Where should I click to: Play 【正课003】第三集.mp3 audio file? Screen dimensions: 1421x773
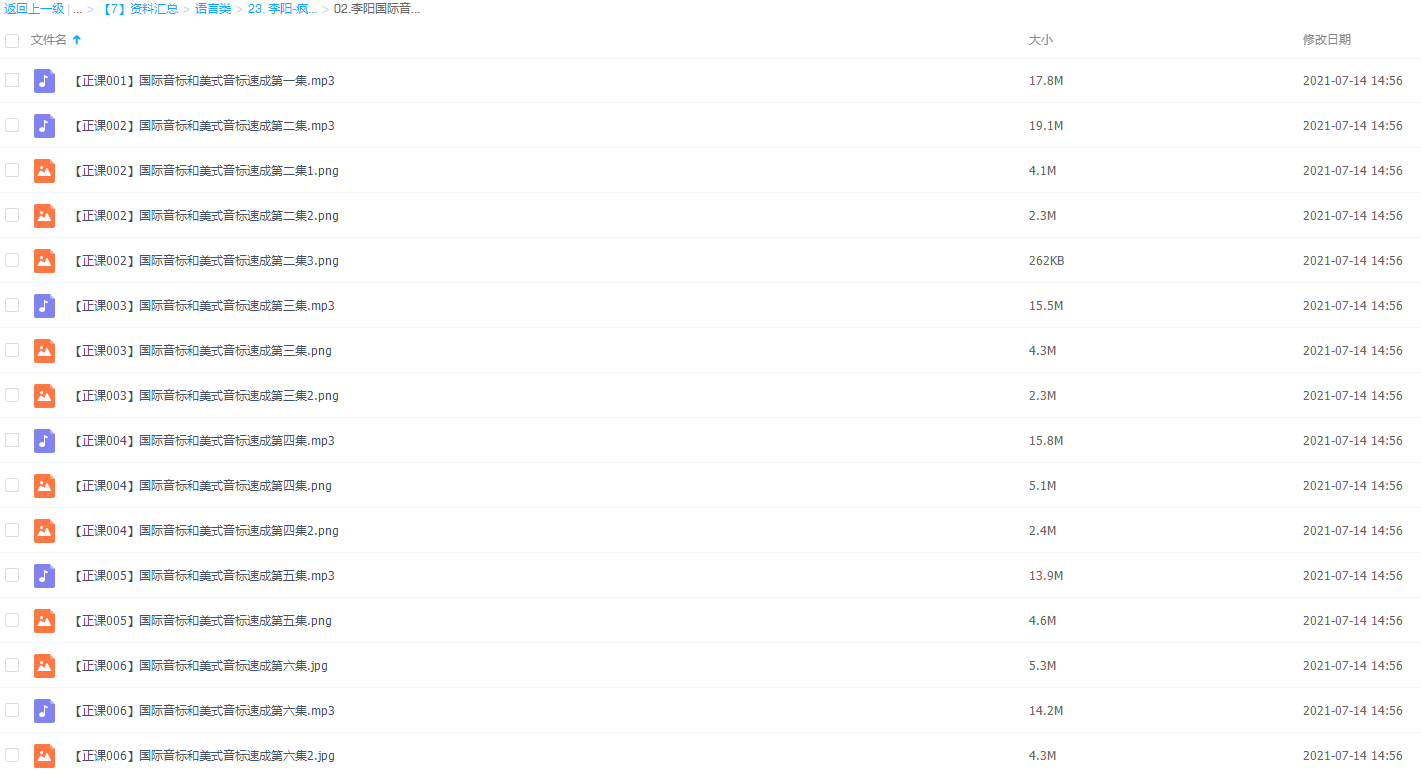[x=204, y=306]
